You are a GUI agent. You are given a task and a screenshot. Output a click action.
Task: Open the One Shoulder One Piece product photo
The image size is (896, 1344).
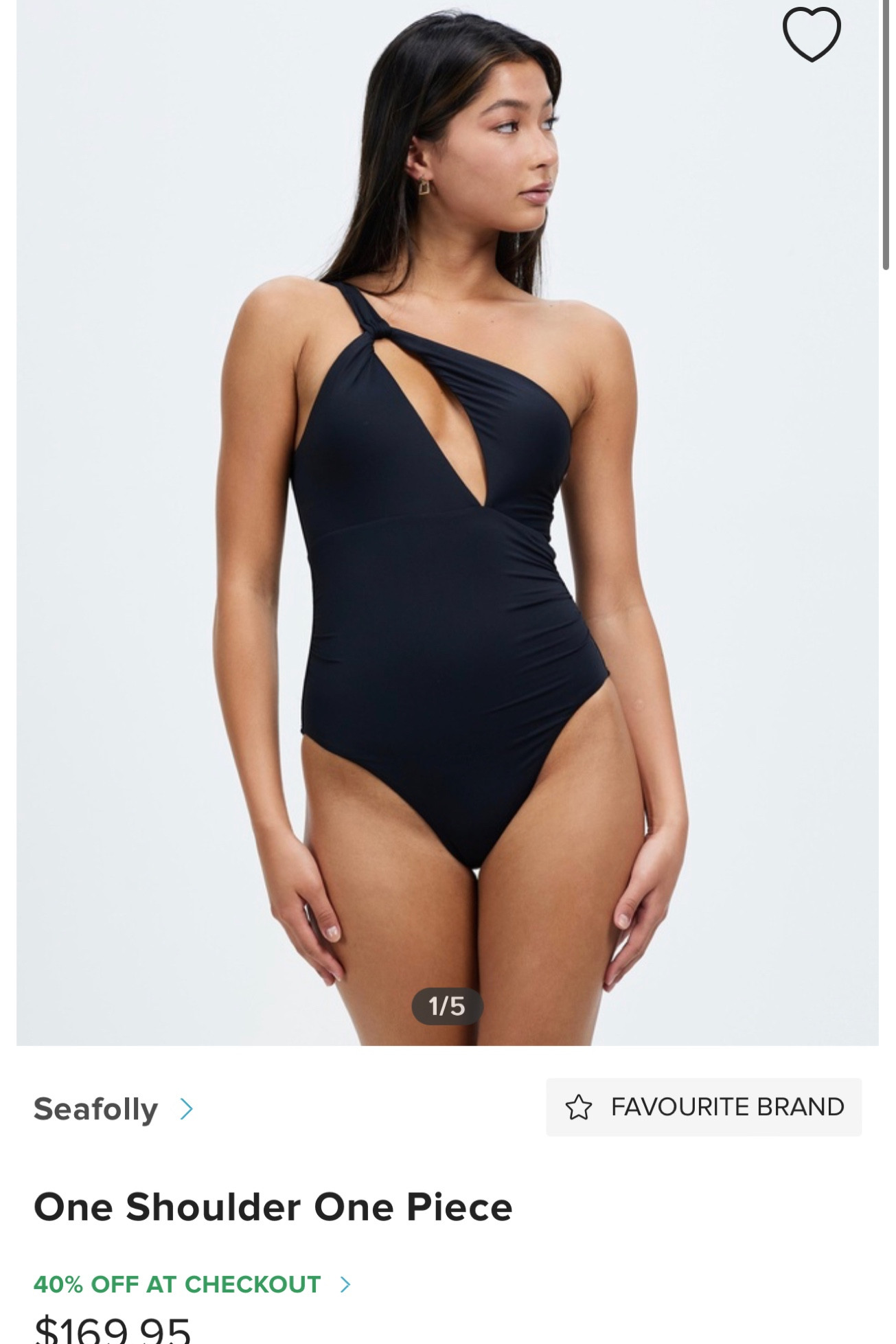click(446, 522)
